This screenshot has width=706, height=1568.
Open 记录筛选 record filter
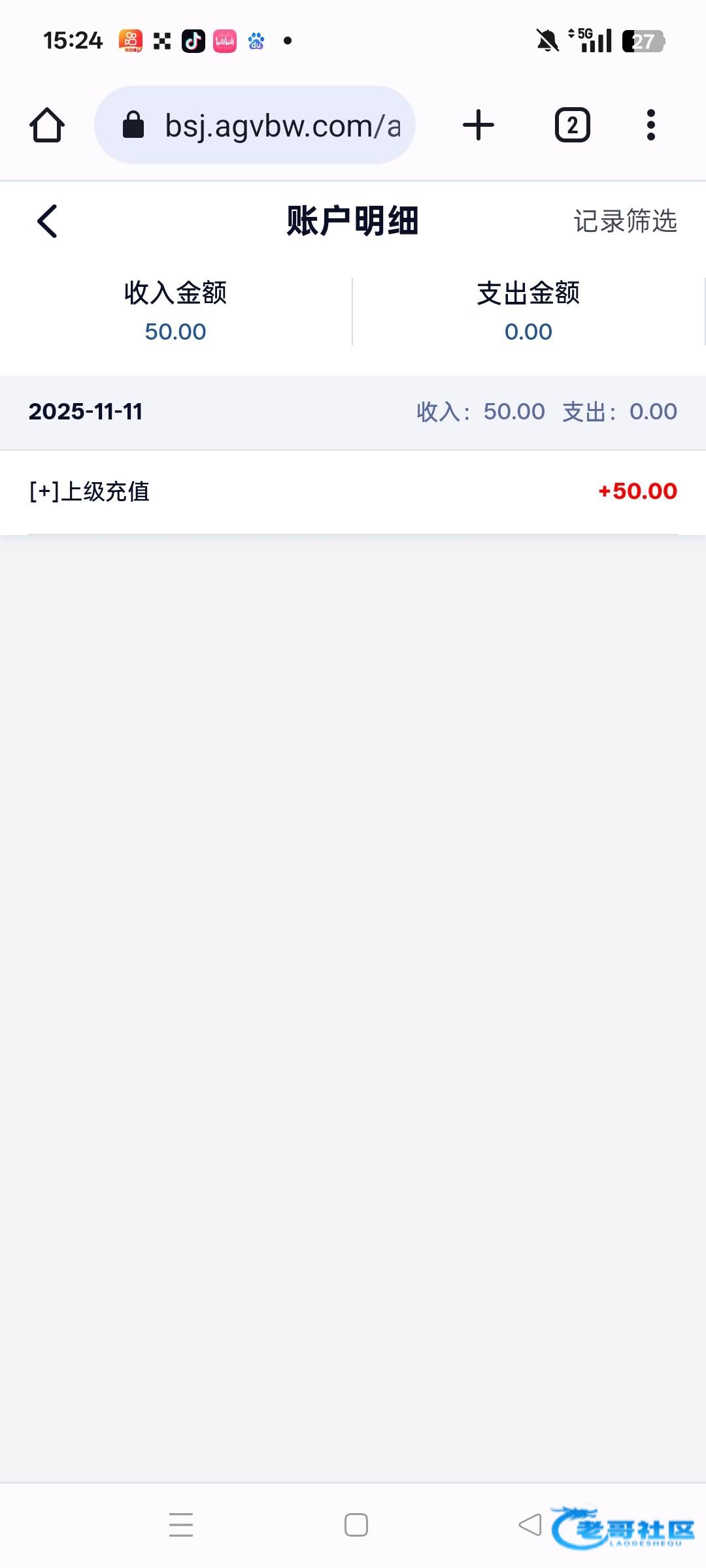tap(625, 221)
